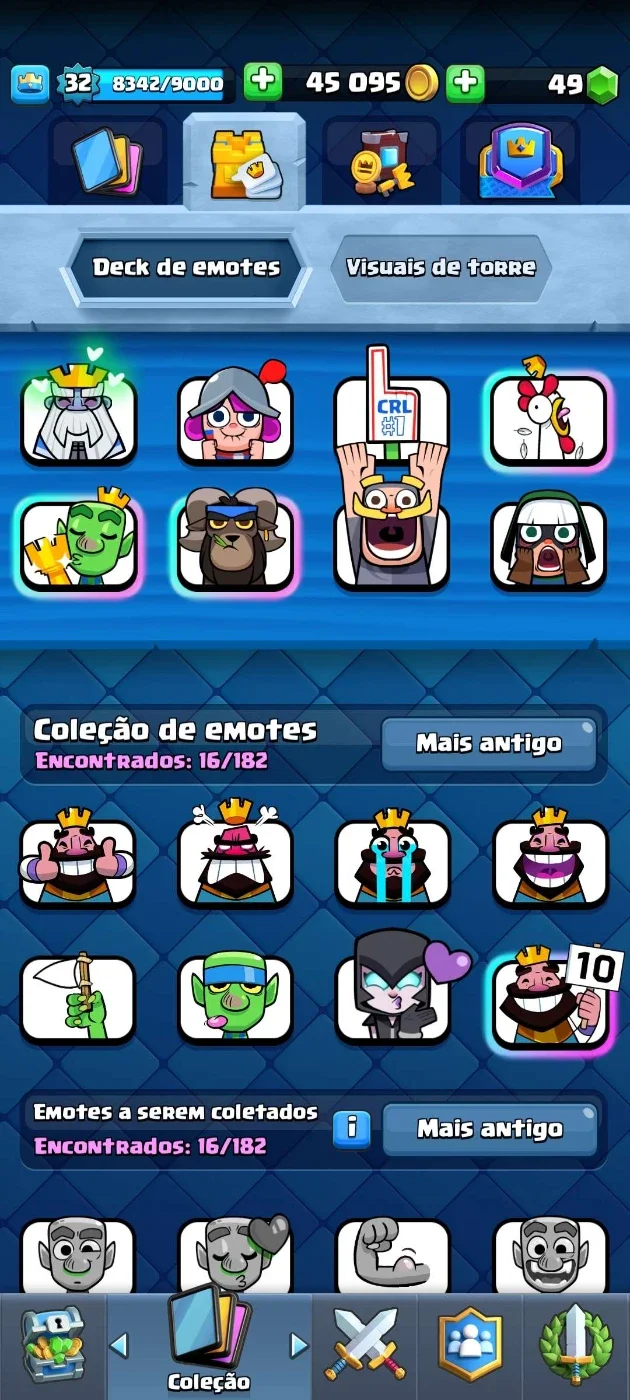Tap the goblin kissing trophy emote
Viewport: 630px width, 1400px height.
click(79, 542)
